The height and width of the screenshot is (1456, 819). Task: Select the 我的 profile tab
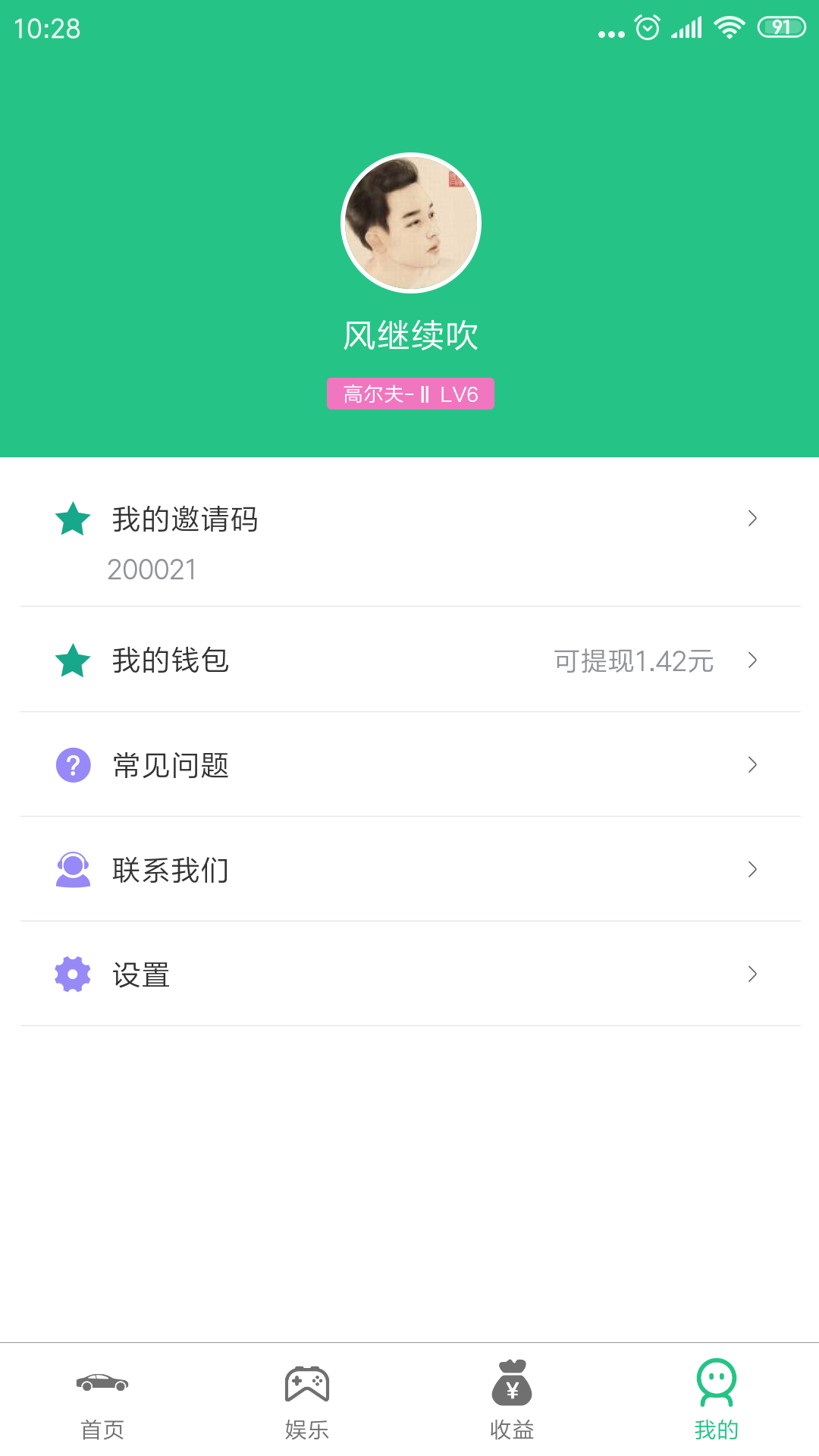point(717,1400)
